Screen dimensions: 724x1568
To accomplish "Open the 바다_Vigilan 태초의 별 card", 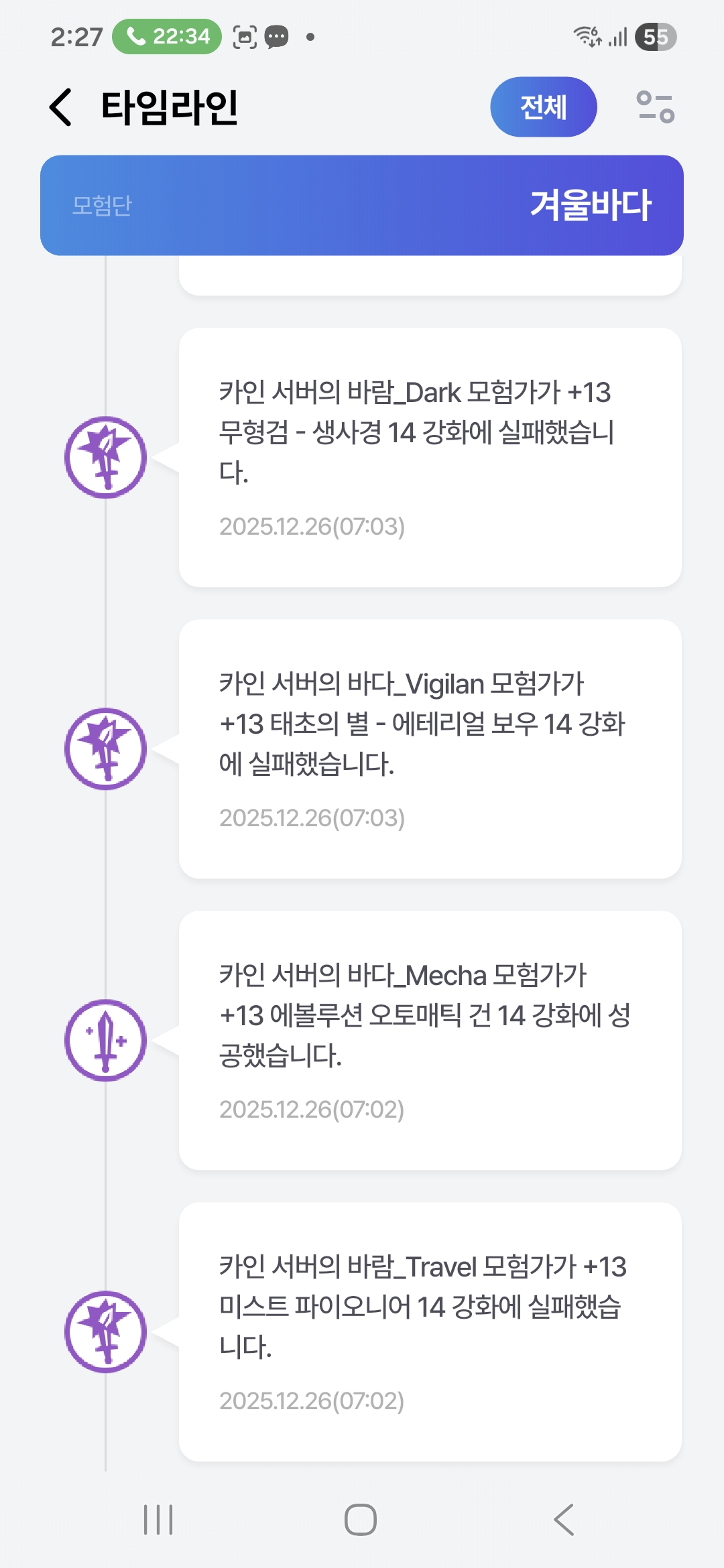I will click(x=430, y=748).
